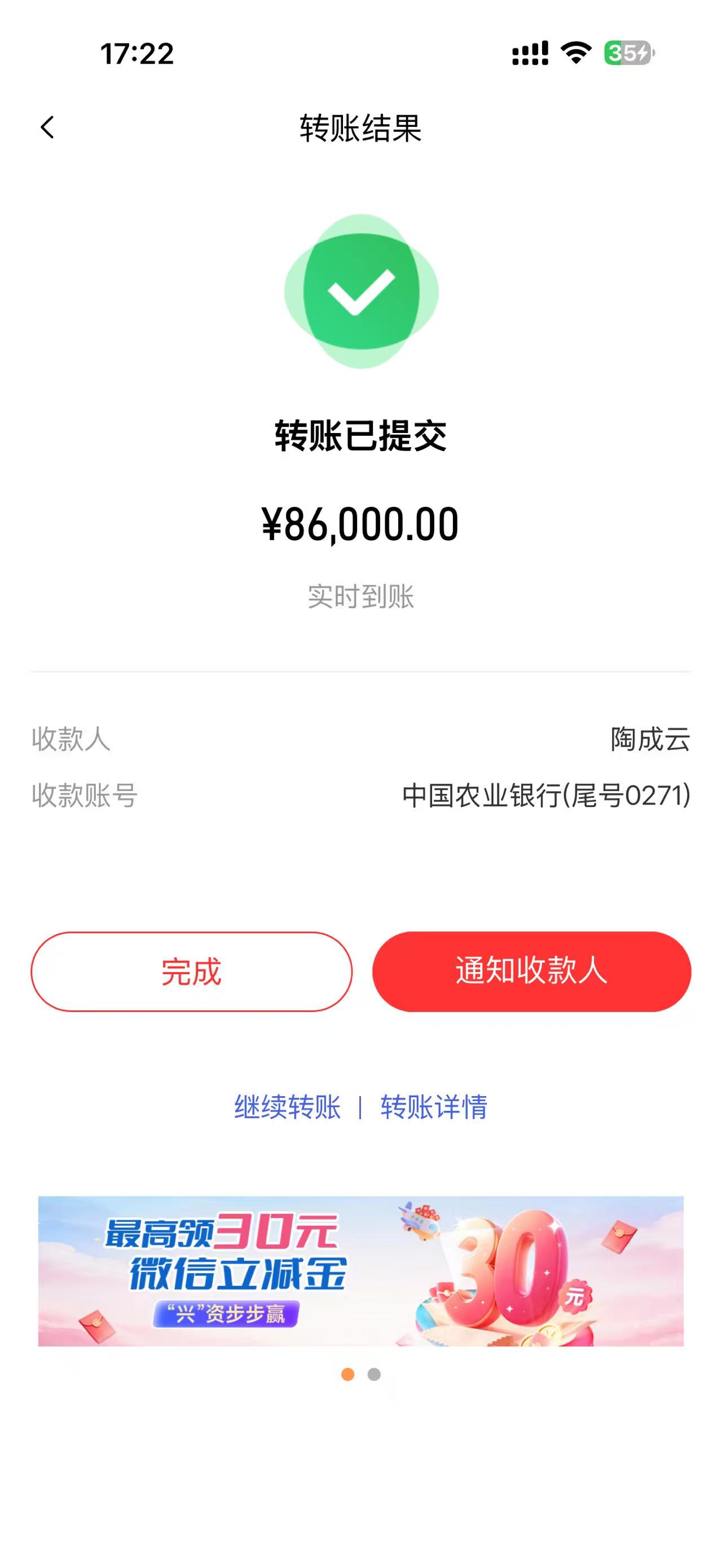Open the 微信立减金 promotional banner
The height and width of the screenshot is (1568, 722).
tap(360, 1271)
